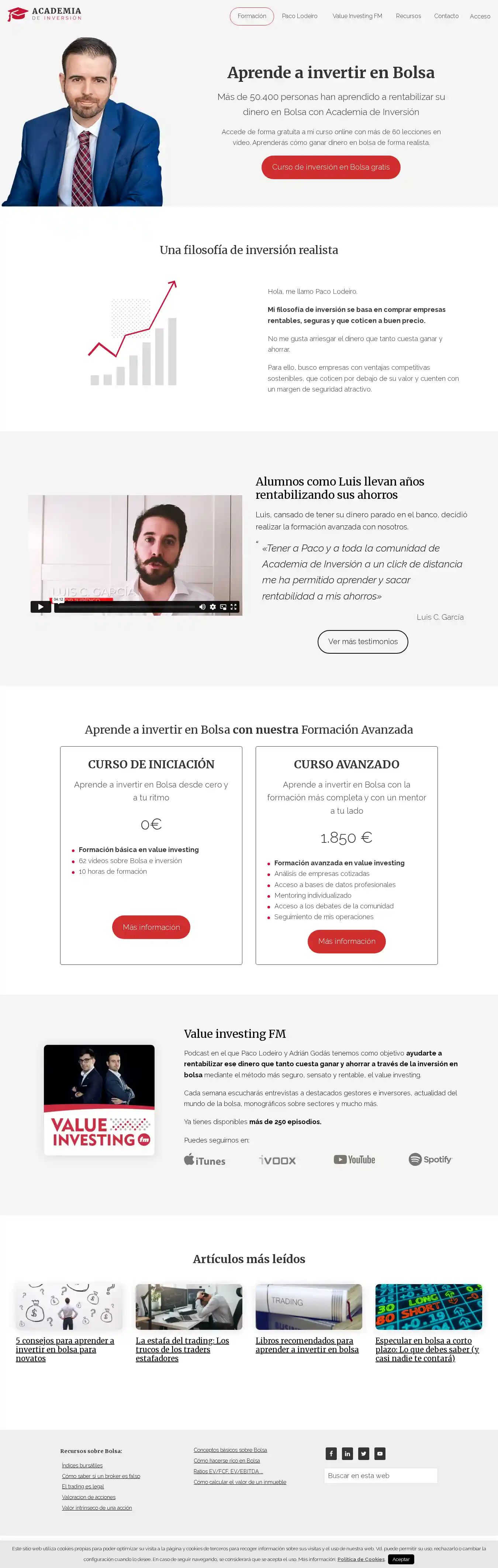Tap the Acceso login link

(480, 17)
